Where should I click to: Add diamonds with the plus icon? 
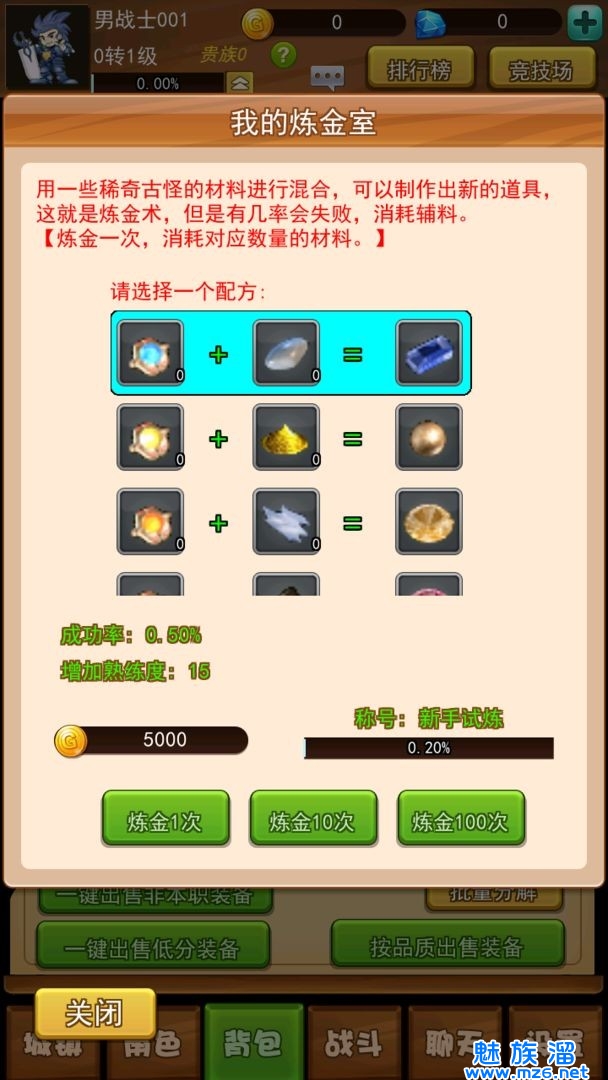(x=584, y=22)
